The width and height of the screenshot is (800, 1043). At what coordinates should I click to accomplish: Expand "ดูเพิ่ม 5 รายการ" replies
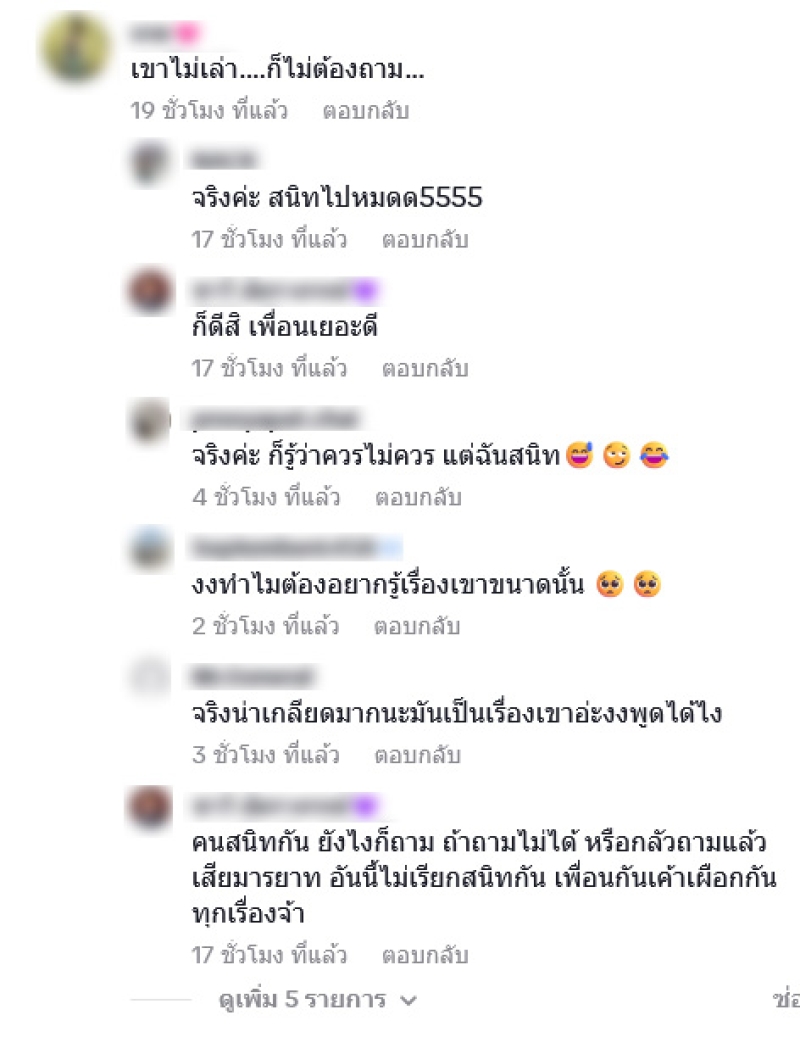point(317,1000)
